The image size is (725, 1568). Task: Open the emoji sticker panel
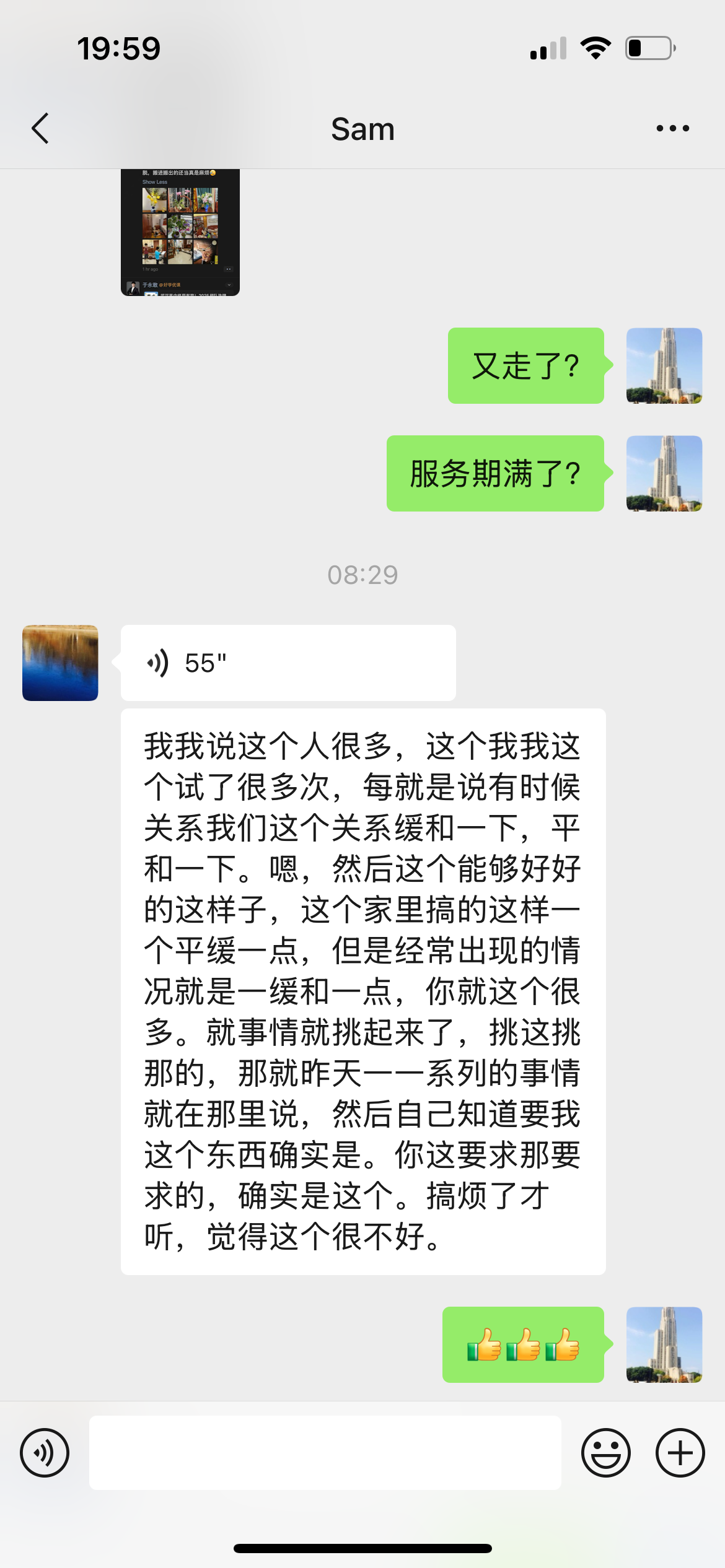coord(605,1453)
